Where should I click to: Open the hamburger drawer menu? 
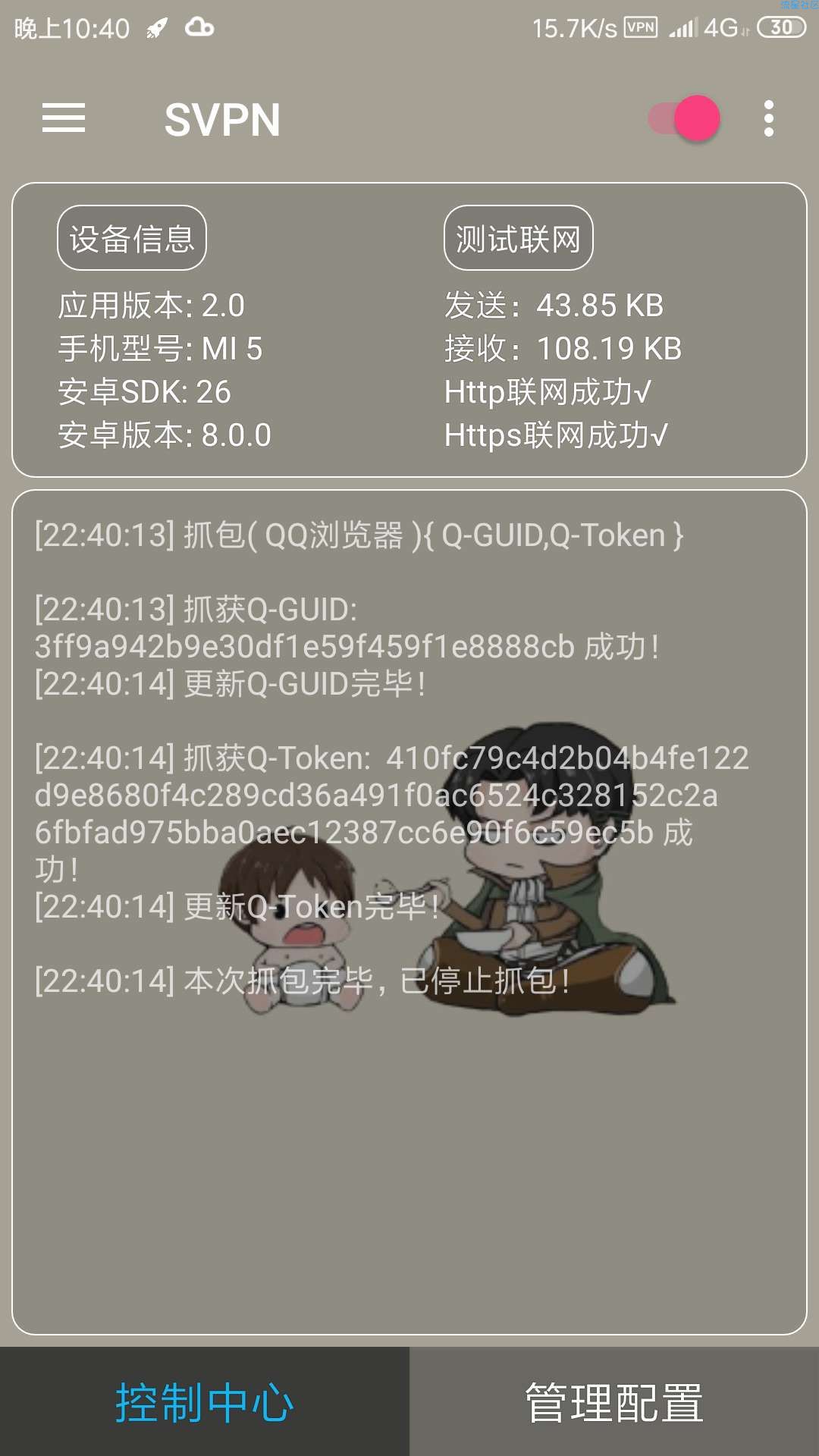(x=64, y=118)
